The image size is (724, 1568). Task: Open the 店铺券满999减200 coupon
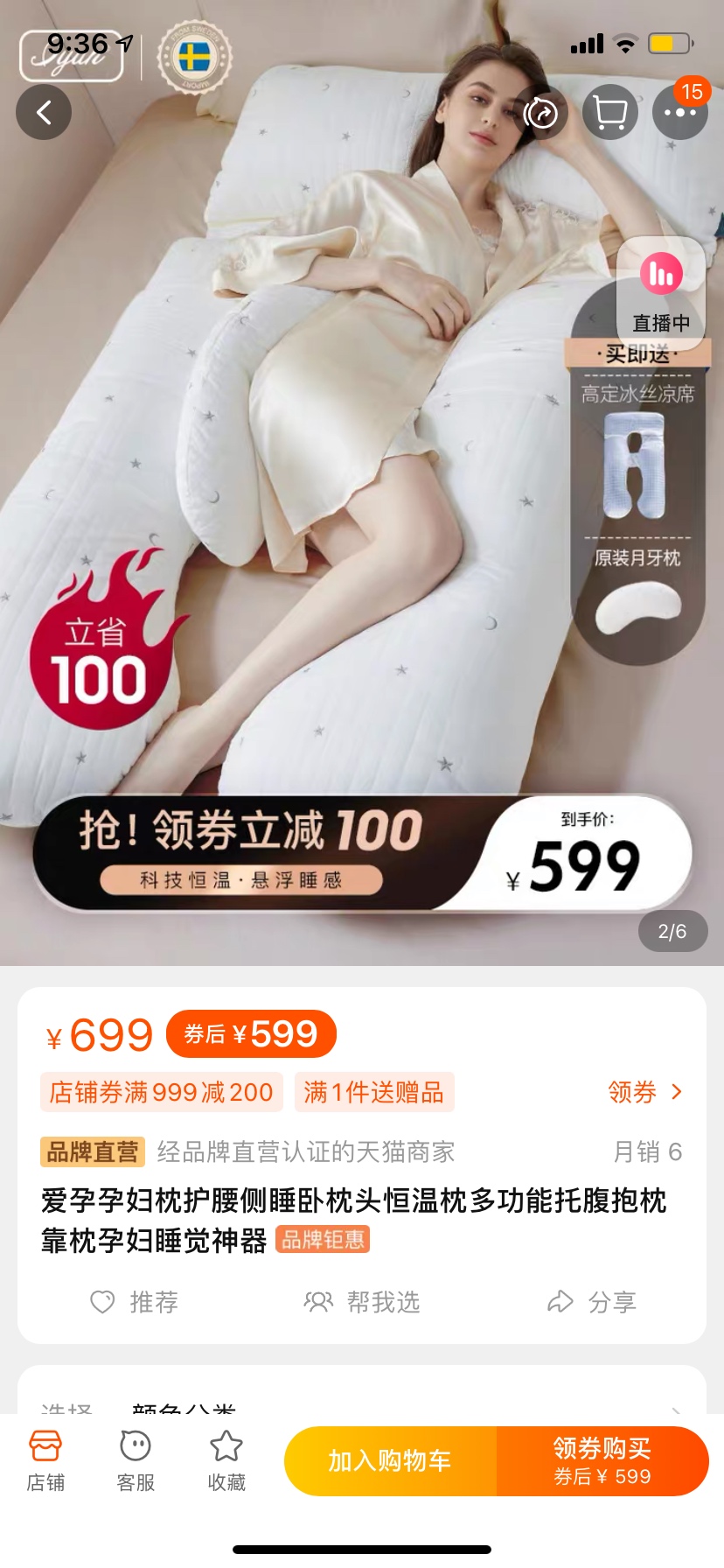tap(162, 1092)
